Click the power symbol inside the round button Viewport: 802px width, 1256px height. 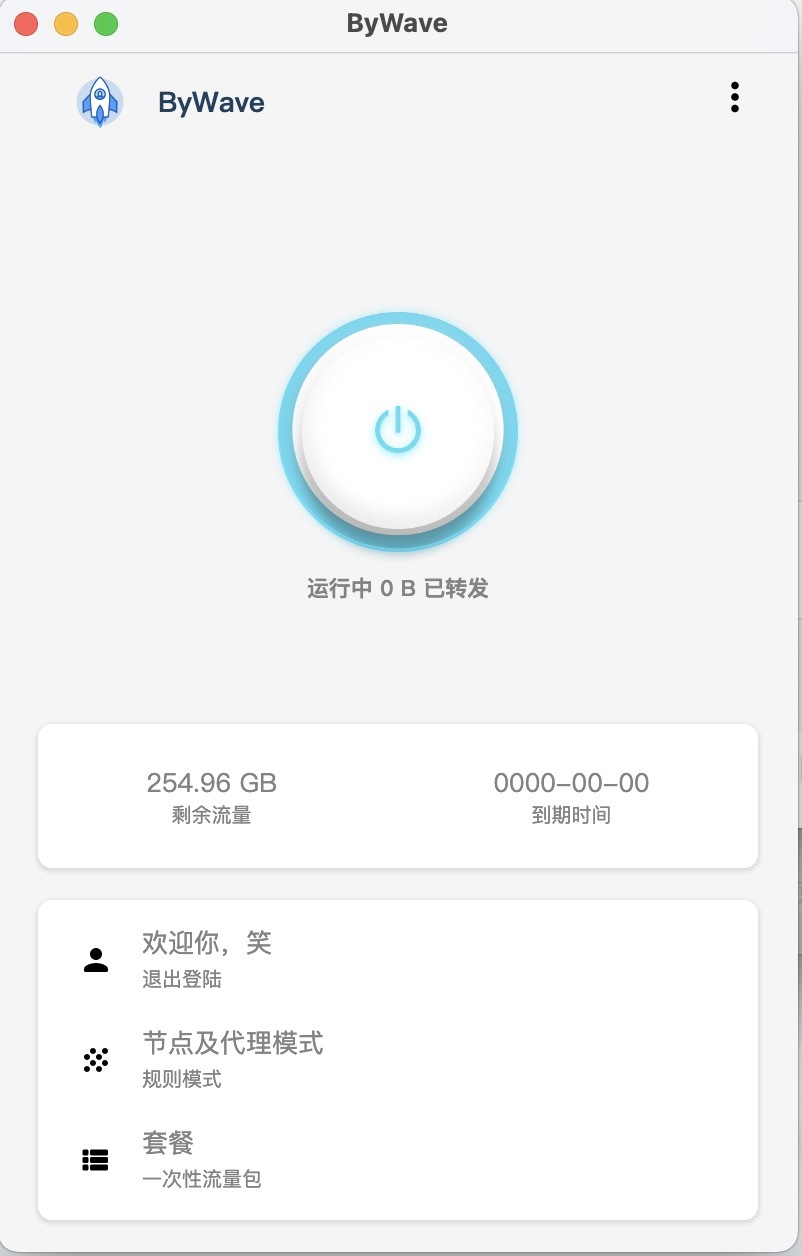398,428
